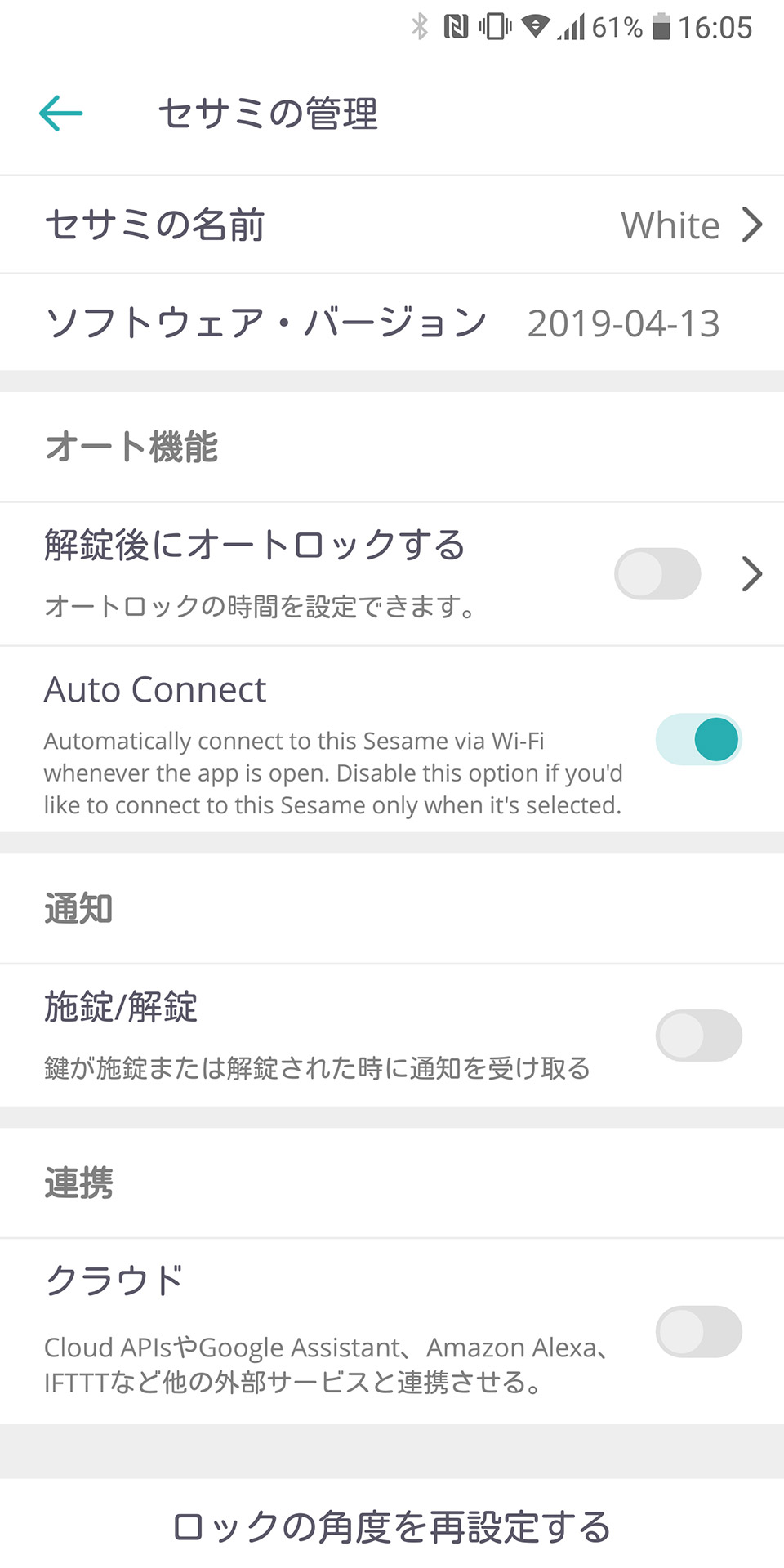Tap ロックの角度を再設定する to reset lock angle
The image size is (784, 1568).
tap(390, 1526)
